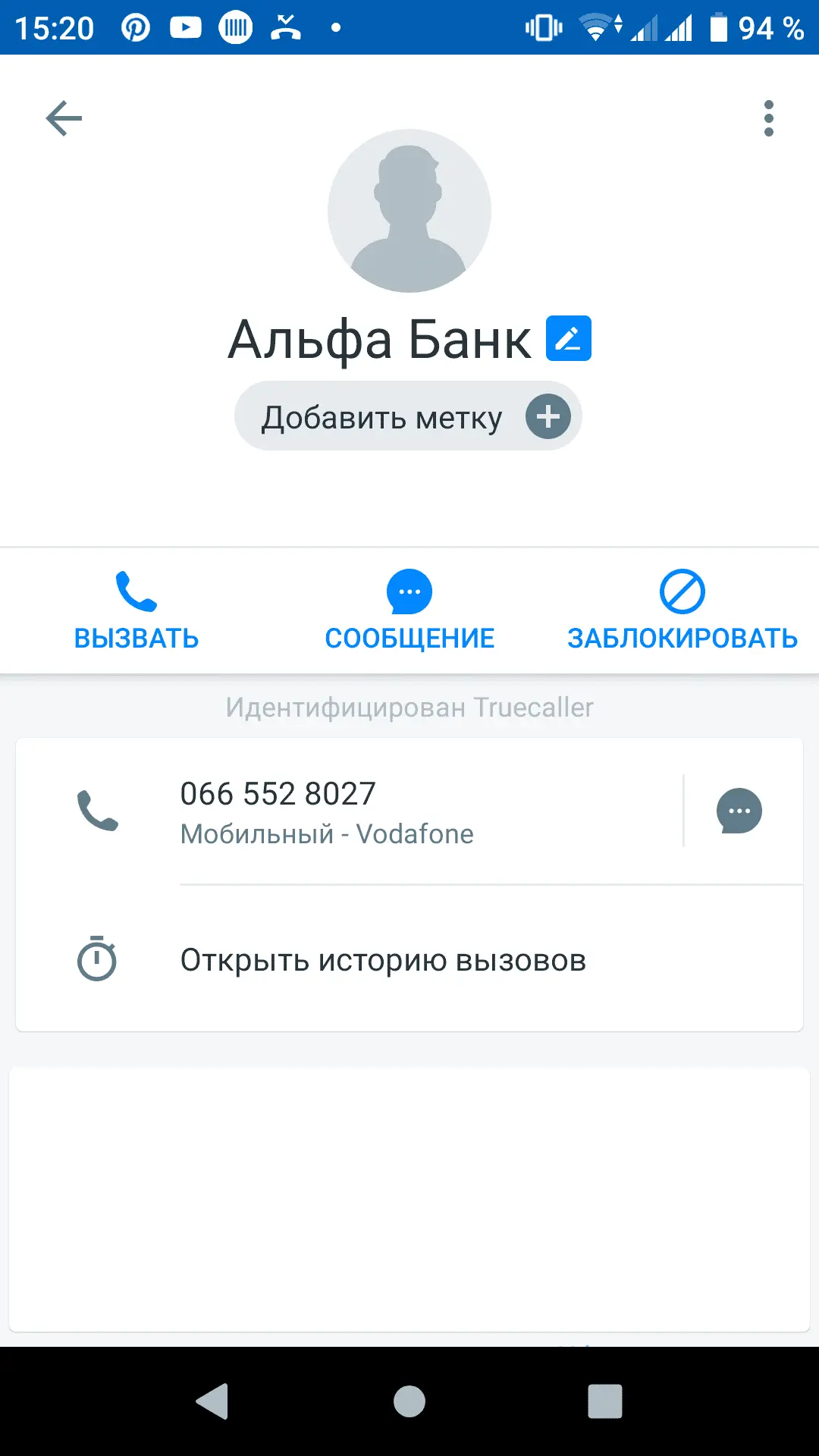Open Открыть историю вызовов
The height and width of the screenshot is (1456, 819).
(383, 960)
